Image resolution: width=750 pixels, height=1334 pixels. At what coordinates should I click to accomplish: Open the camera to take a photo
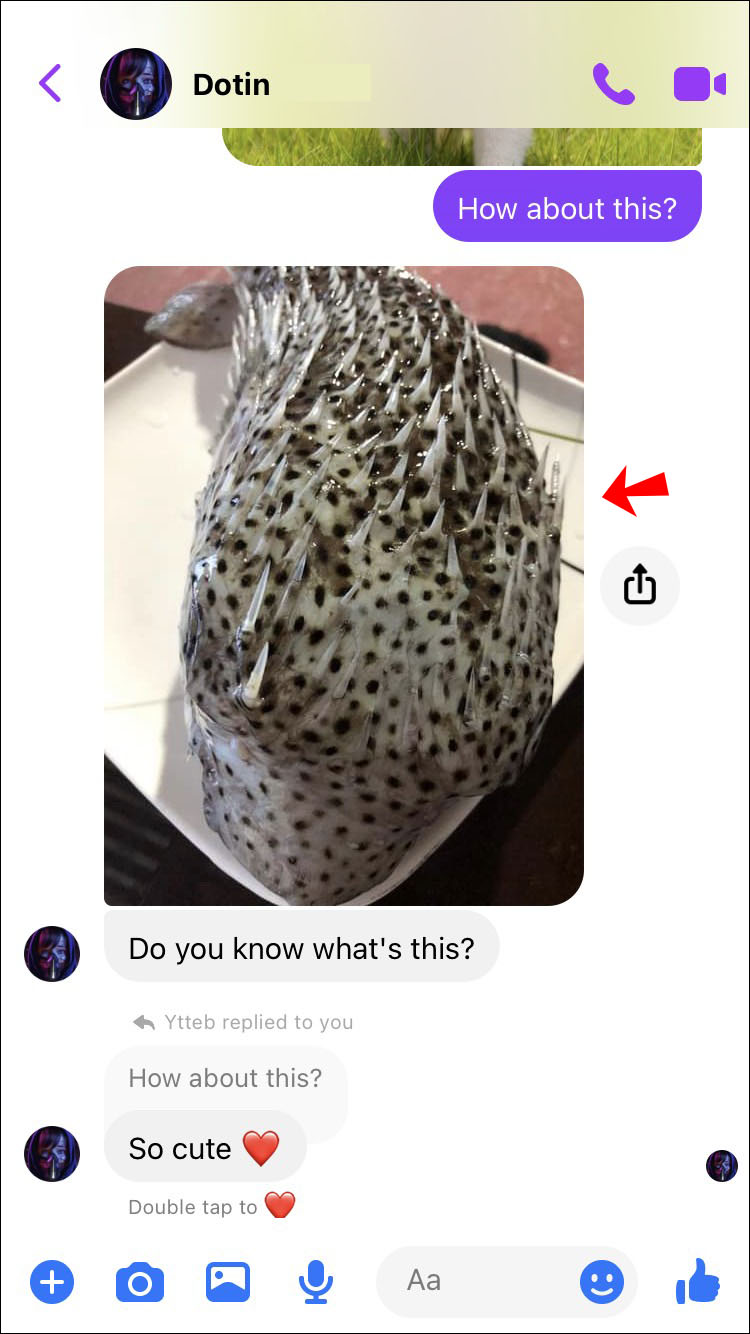click(139, 1281)
